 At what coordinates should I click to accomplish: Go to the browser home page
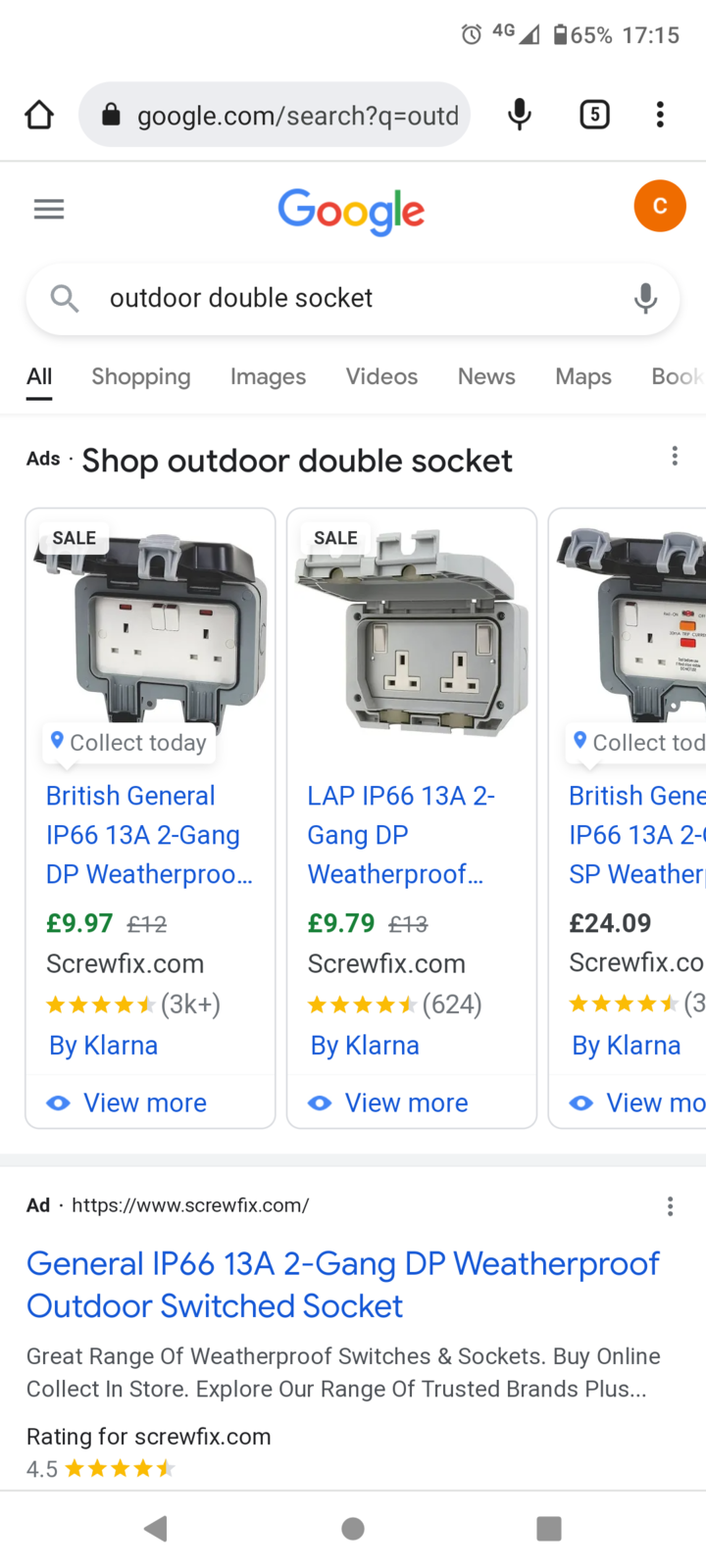pyautogui.click(x=39, y=115)
